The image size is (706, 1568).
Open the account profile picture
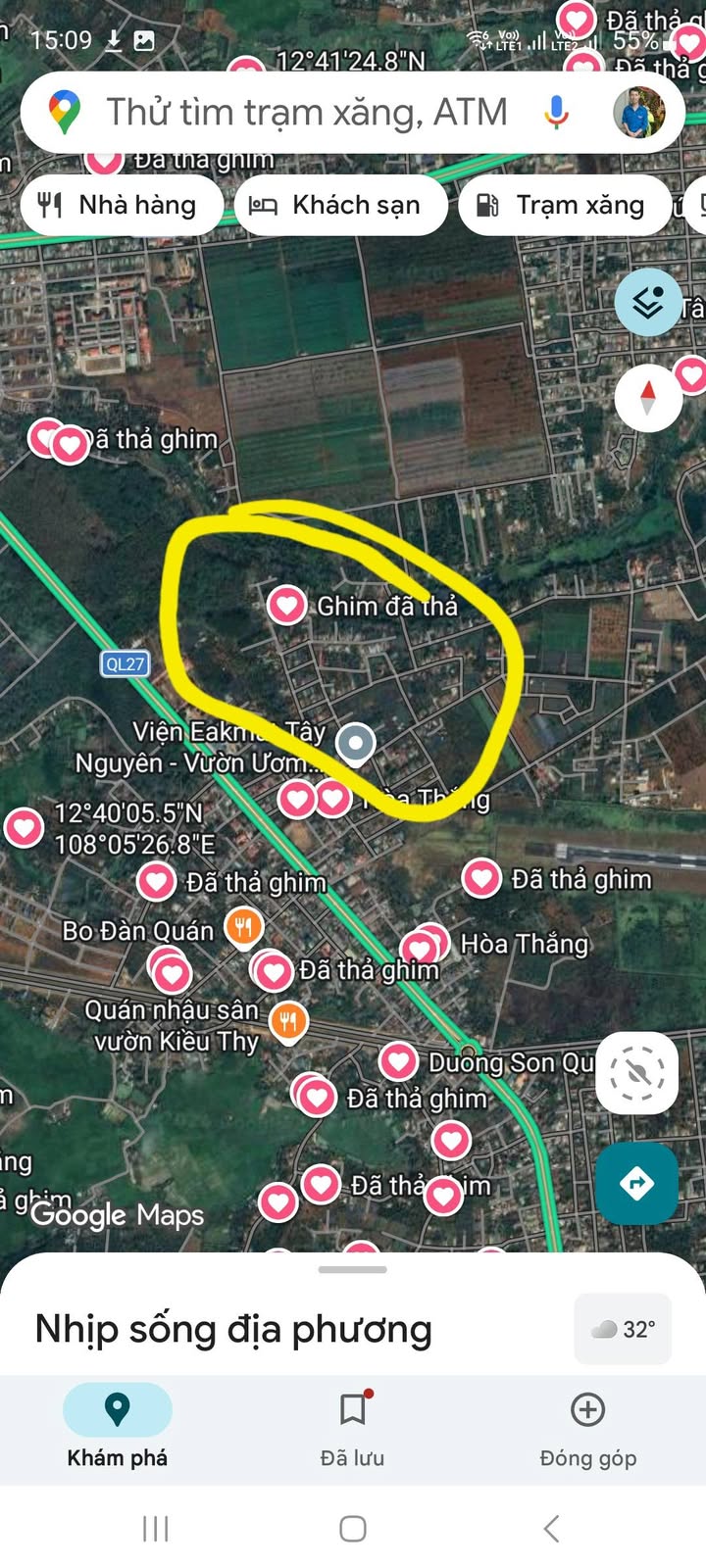click(x=638, y=113)
